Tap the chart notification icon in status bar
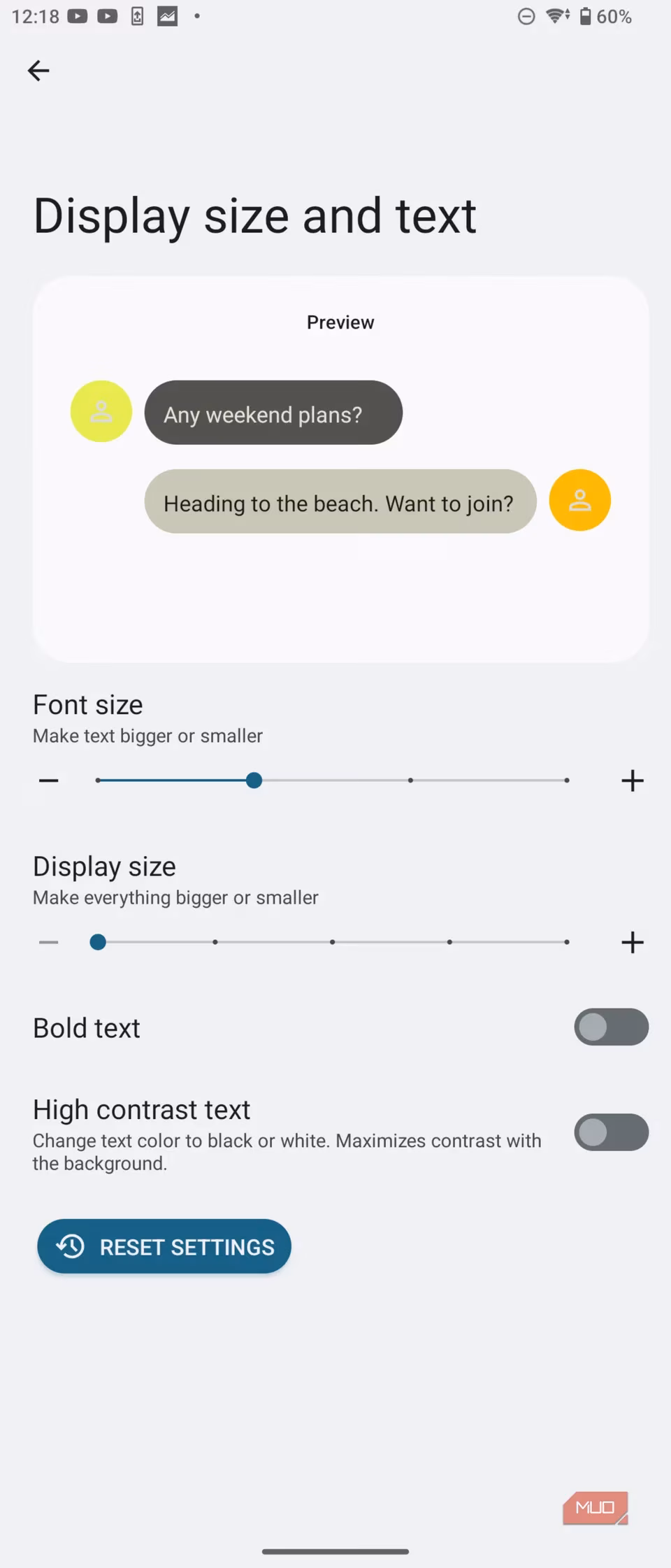The height and width of the screenshot is (1568, 671). point(167,15)
